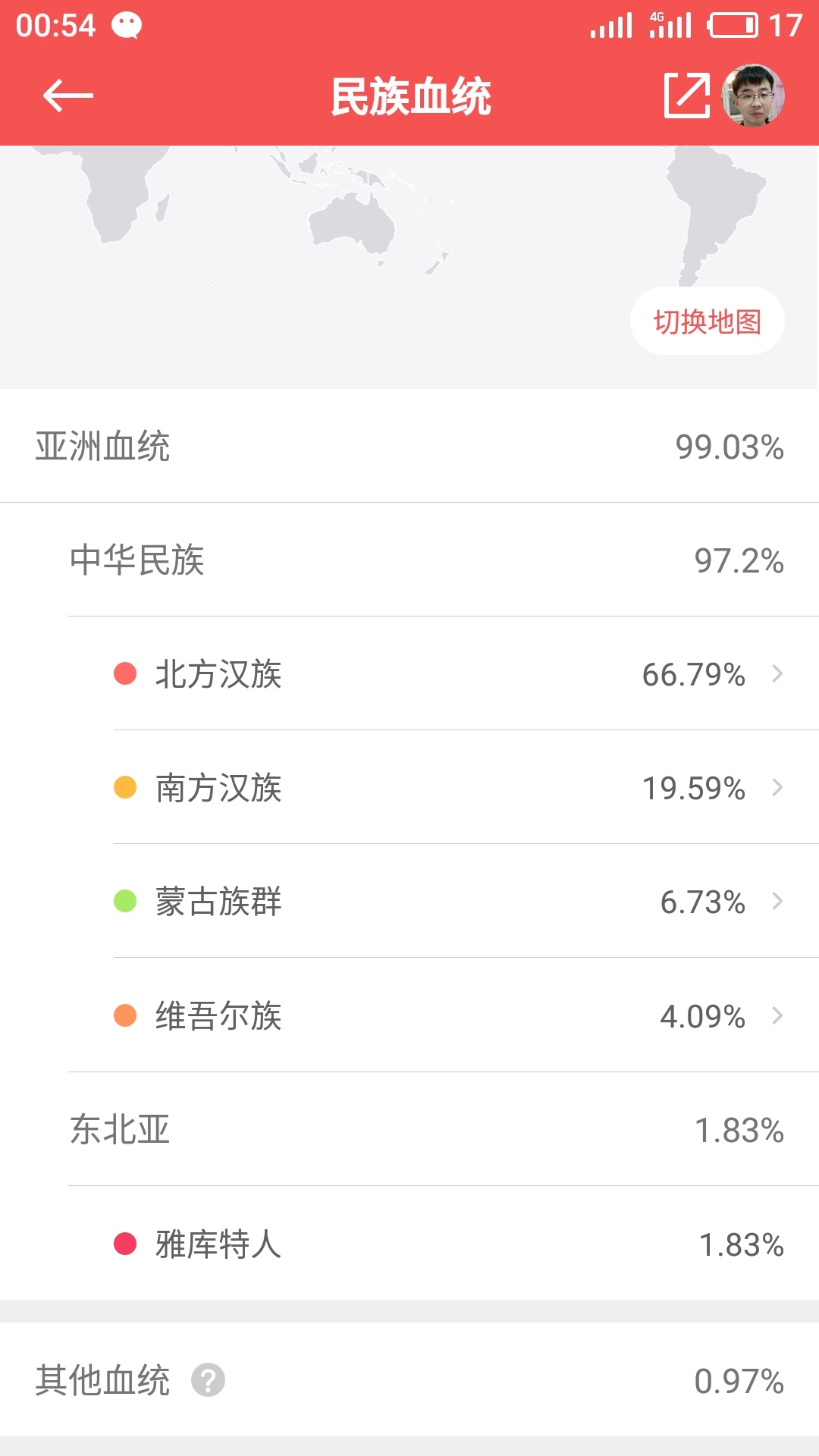The height and width of the screenshot is (1456, 819).
Task: Tap the 切换地图 button
Action: point(707,322)
